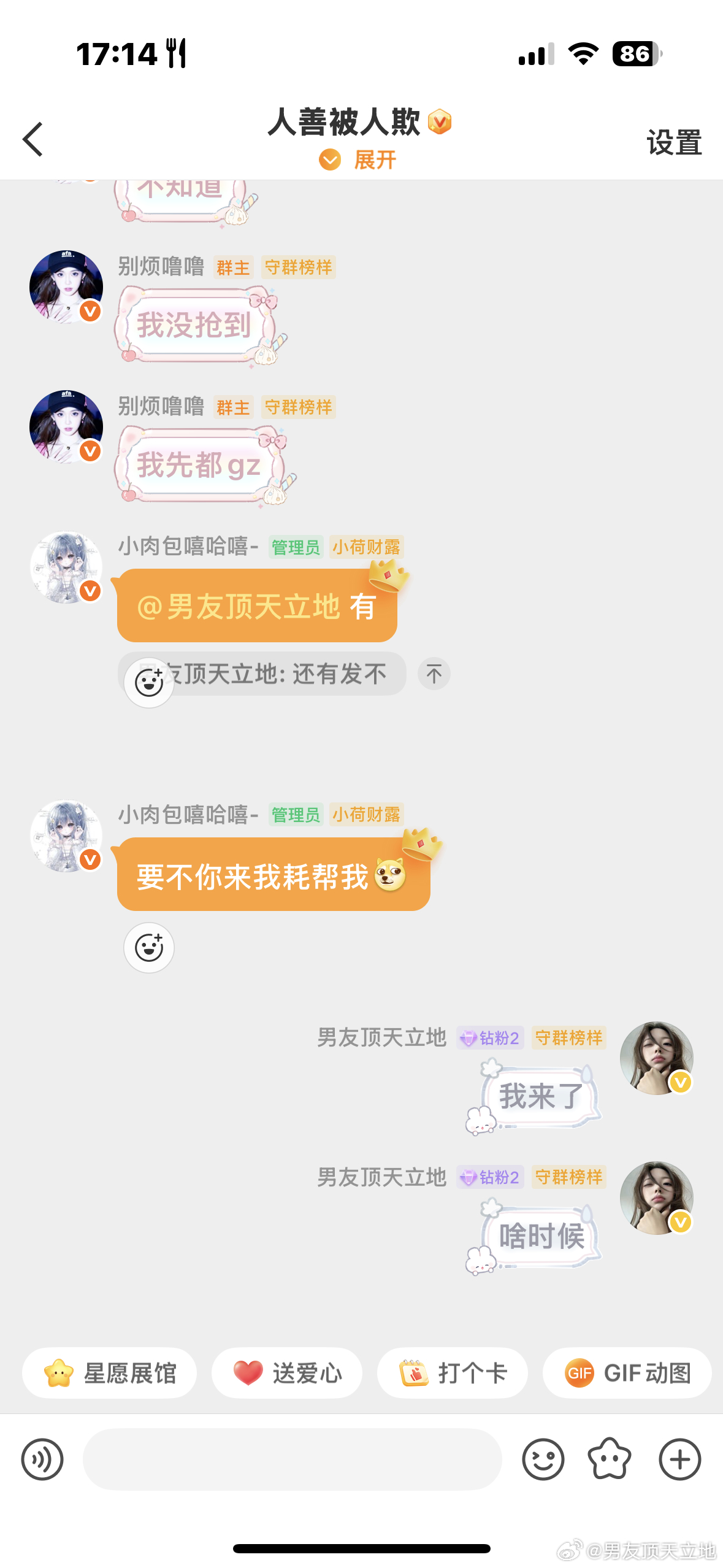Screen dimensions: 723x1568
Task: Add a reaction to 要不你来我耗帮我 message
Action: click(x=149, y=948)
